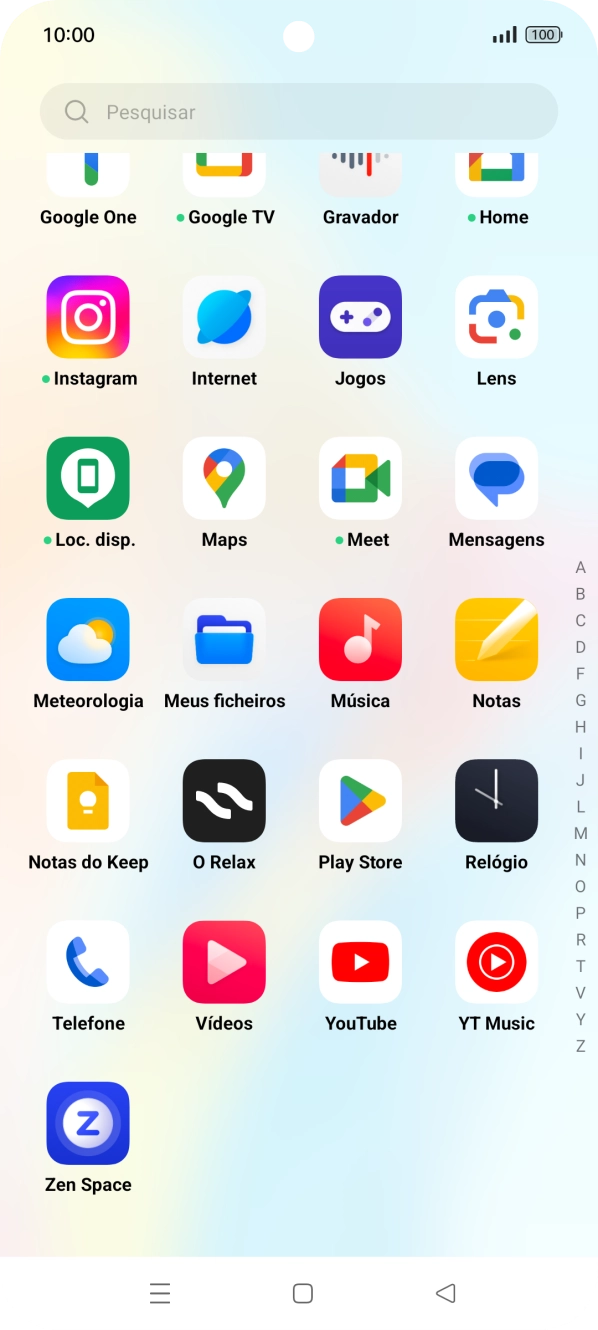Viewport: 598px width, 1330px height.
Task: Tap the Pesquisar search field
Action: tap(299, 112)
